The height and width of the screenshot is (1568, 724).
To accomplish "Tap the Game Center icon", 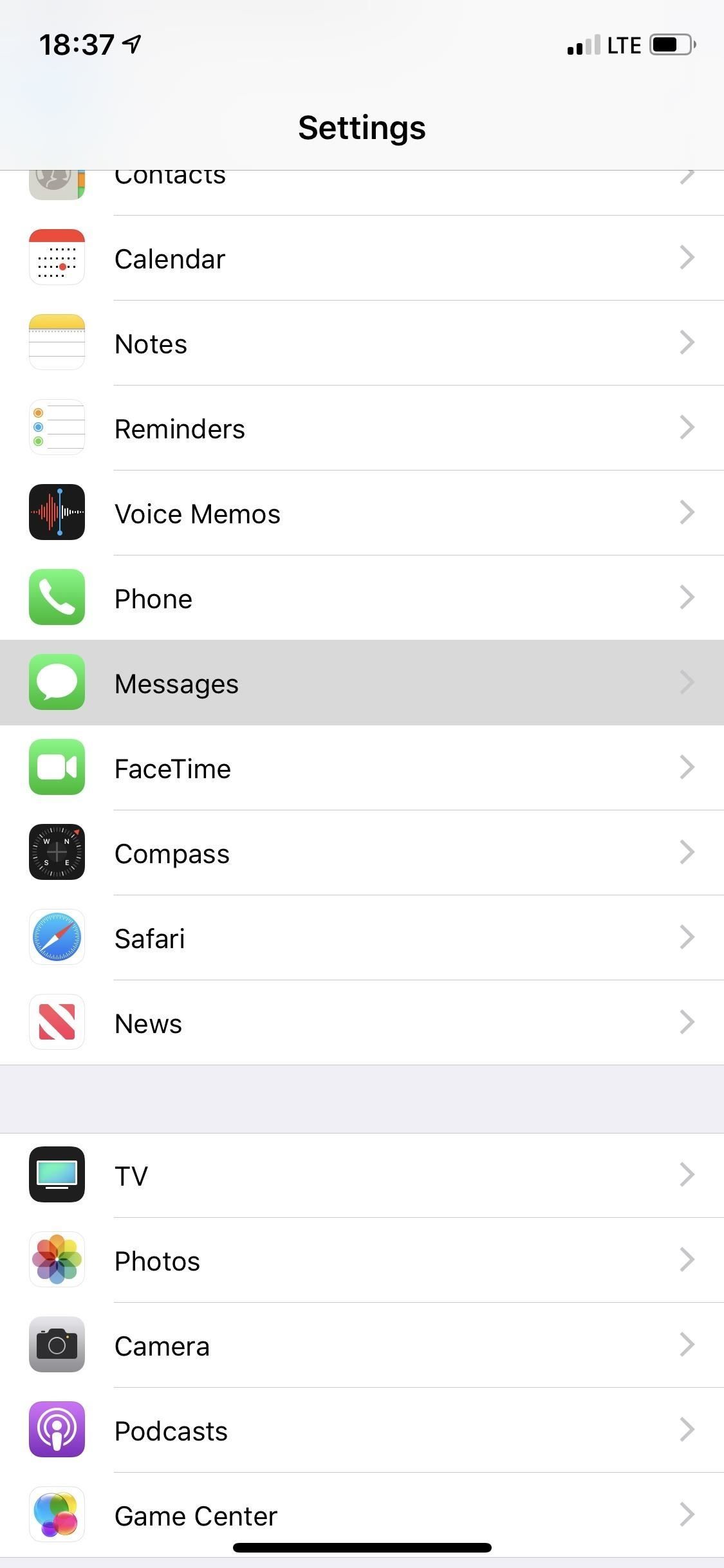I will [x=57, y=1515].
